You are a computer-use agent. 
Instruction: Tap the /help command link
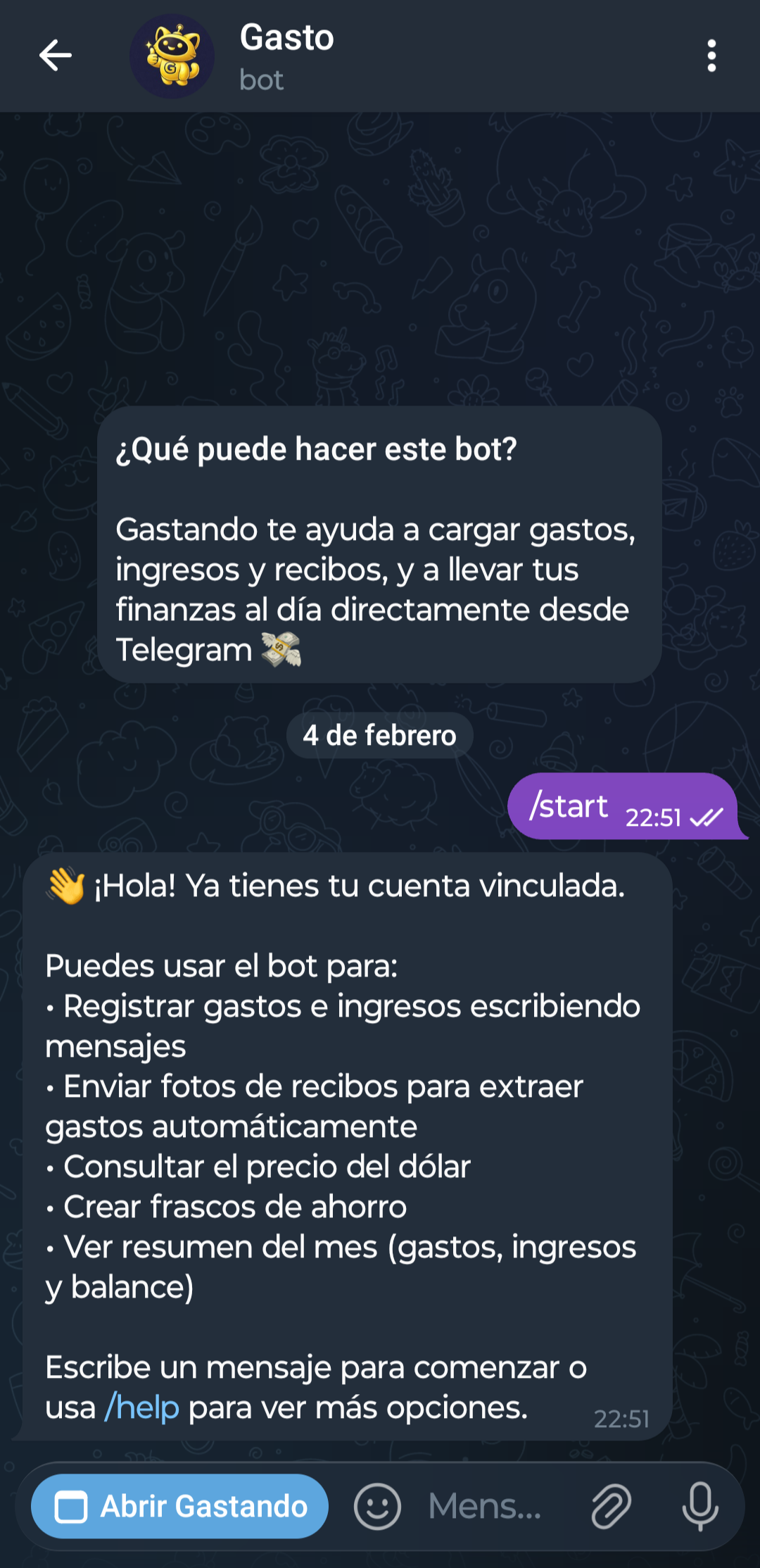[142, 1408]
